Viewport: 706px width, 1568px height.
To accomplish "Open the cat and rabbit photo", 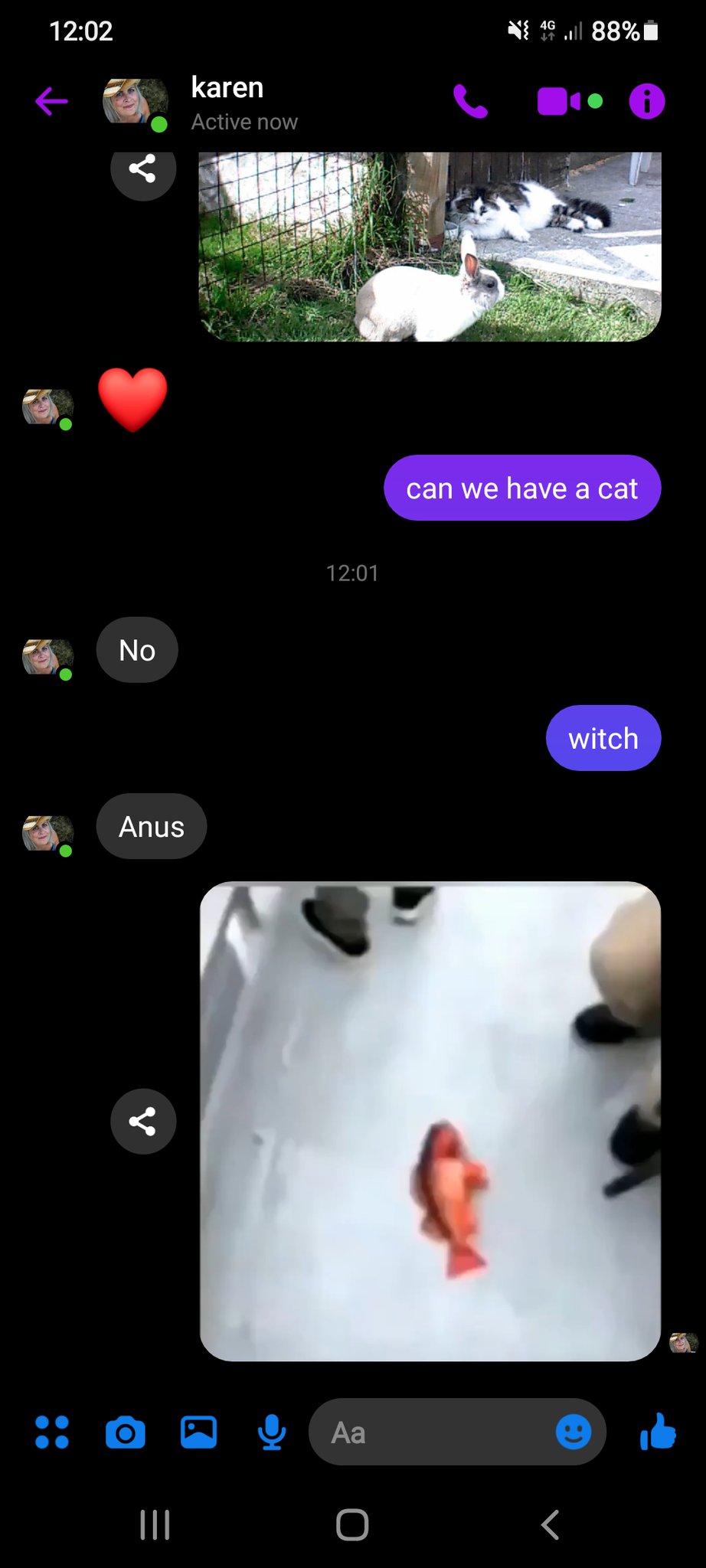I will (430, 247).
